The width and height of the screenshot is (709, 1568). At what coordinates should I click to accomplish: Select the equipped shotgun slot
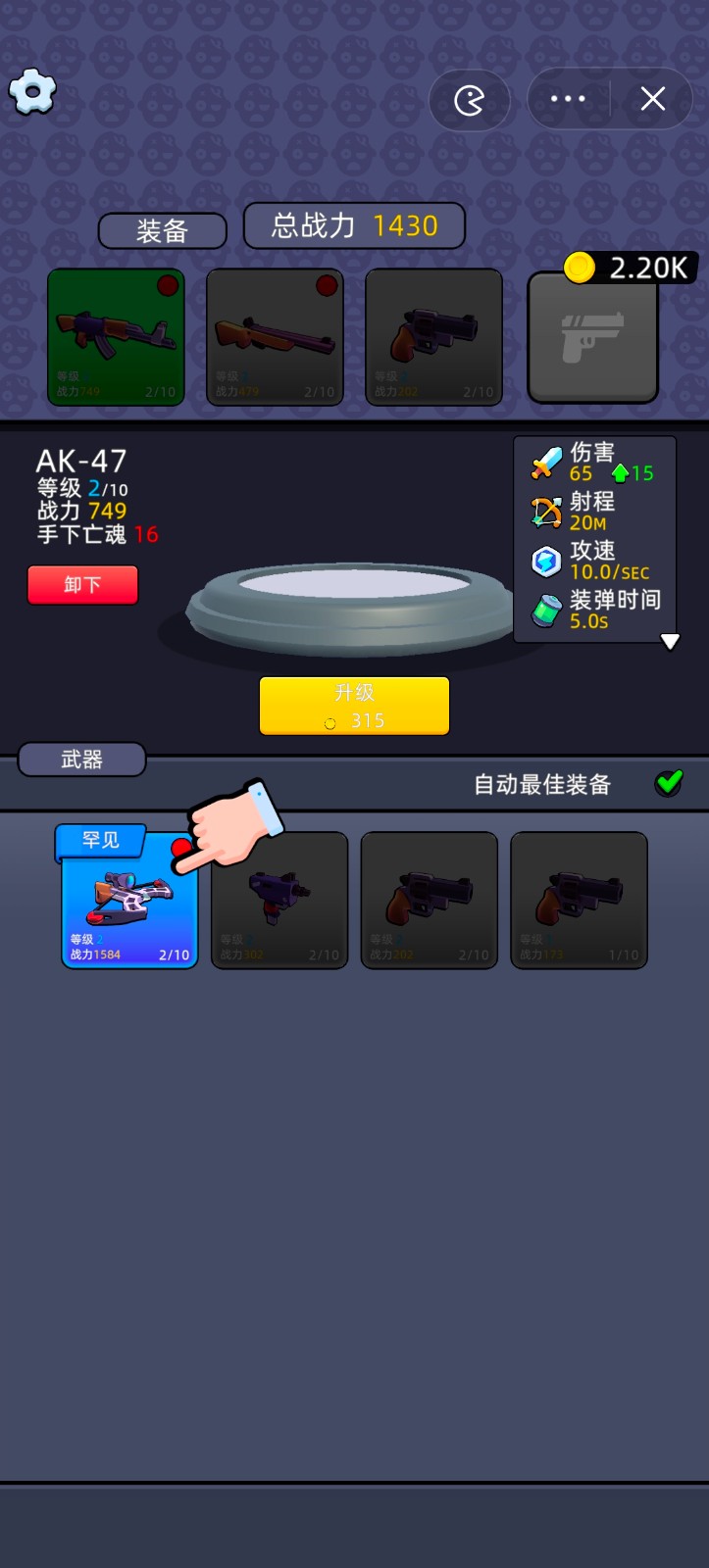[276, 337]
